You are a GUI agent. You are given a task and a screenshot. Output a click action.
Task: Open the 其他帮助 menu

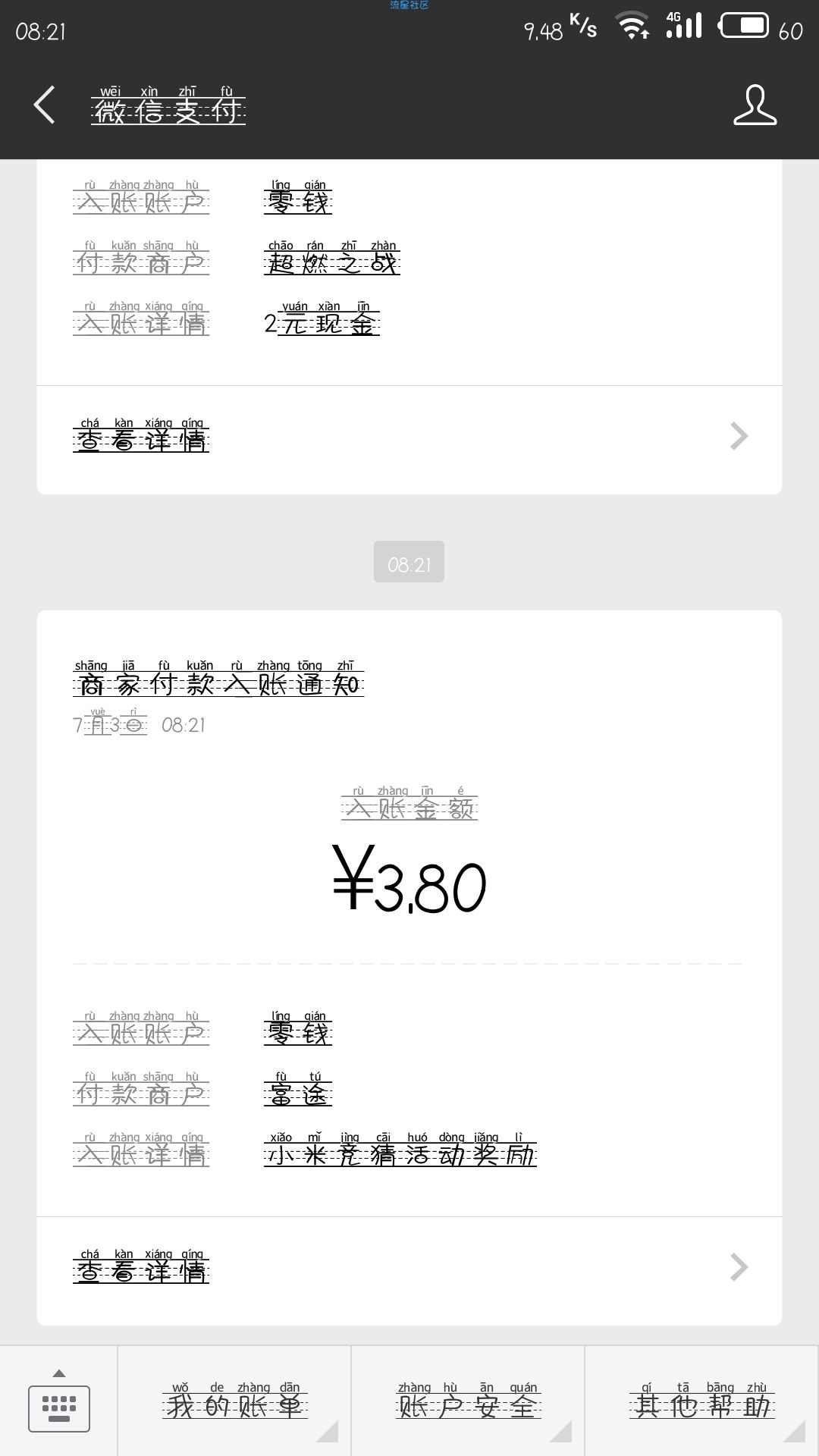click(x=701, y=1401)
